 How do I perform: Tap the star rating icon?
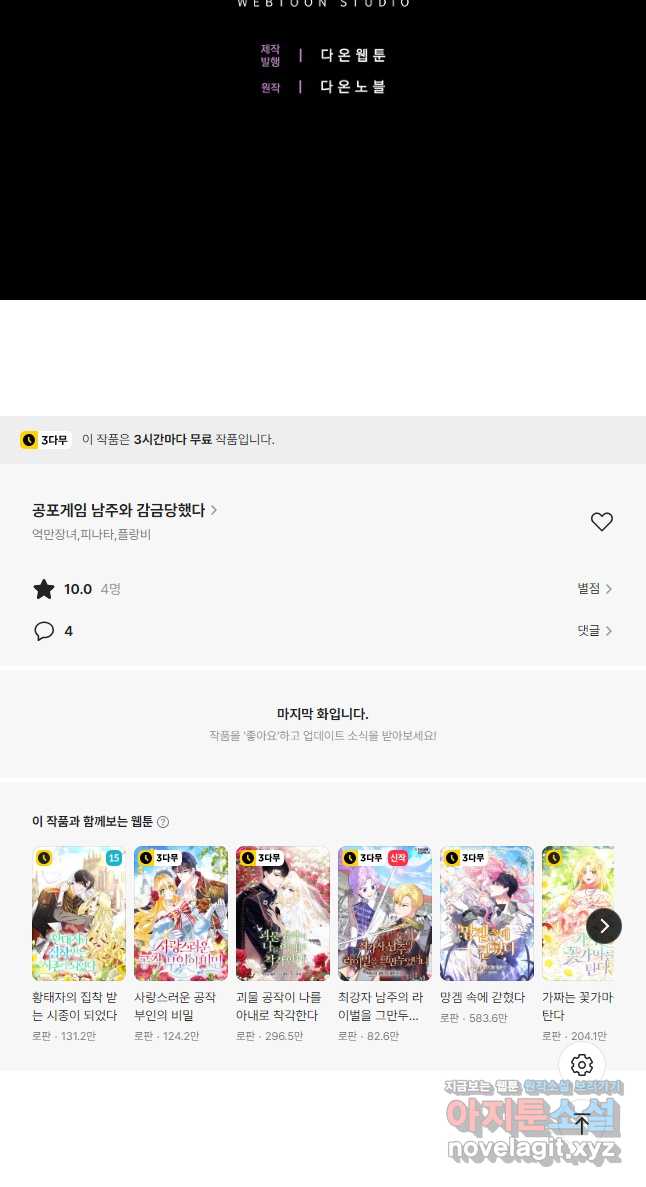(44, 589)
